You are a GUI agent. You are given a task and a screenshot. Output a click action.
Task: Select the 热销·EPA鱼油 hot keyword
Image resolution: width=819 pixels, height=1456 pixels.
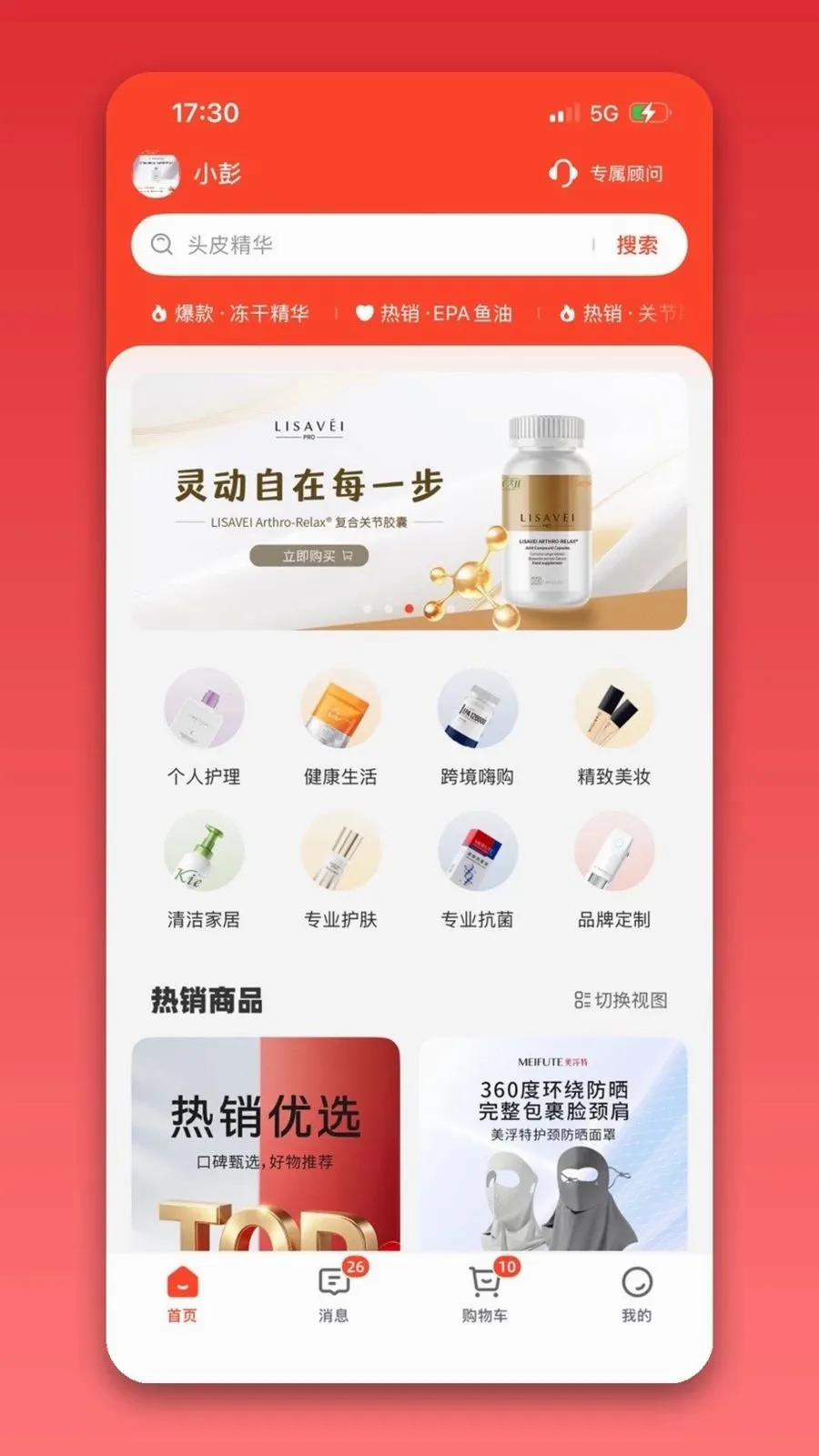(x=434, y=313)
